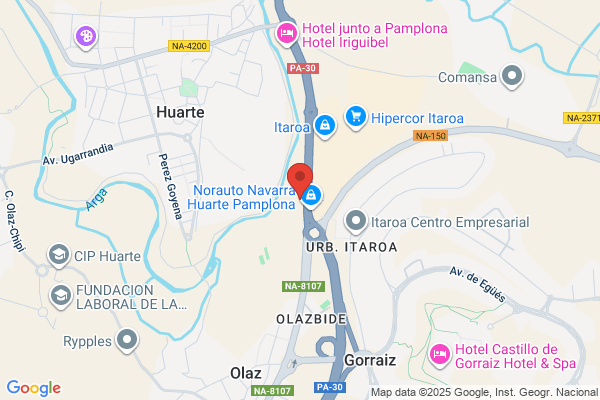Open the Rypples place marker
The height and width of the screenshot is (400, 600).
(x=127, y=341)
